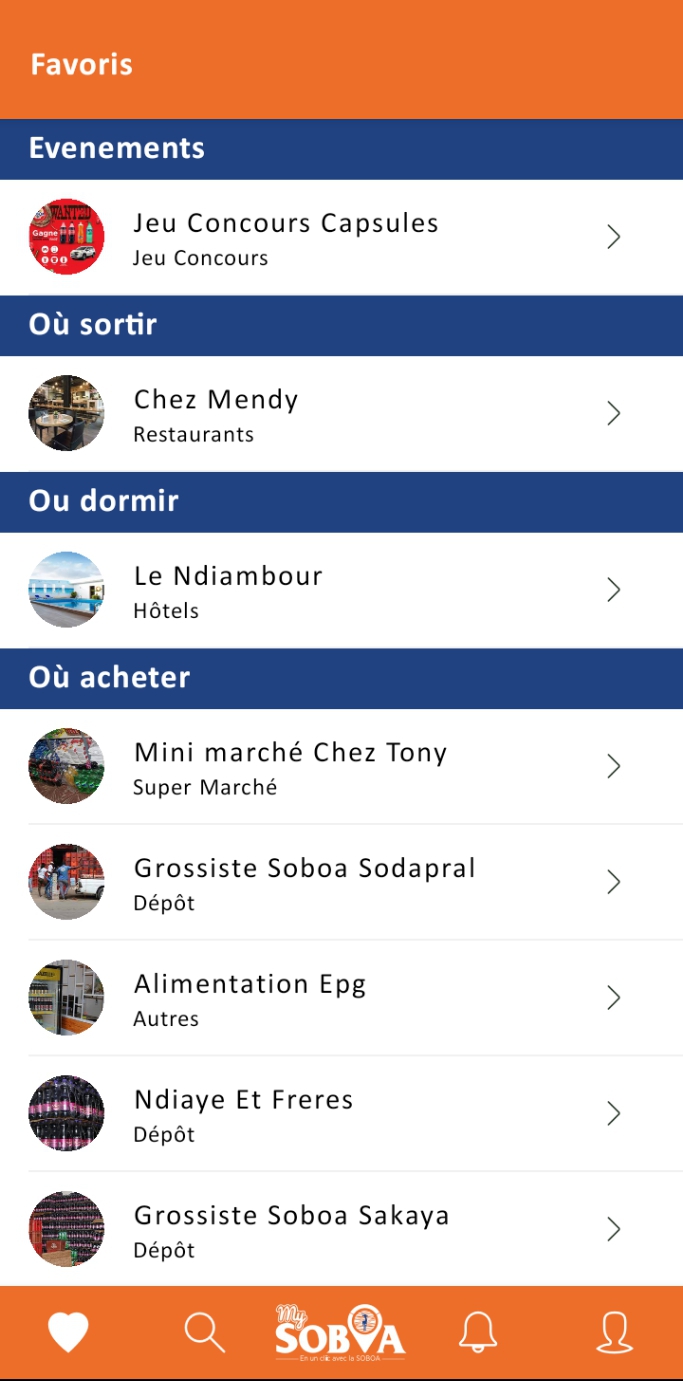Viewport: 683px width, 1381px height.
Task: View Le Ndiambour hotel
Action: [x=341, y=590]
